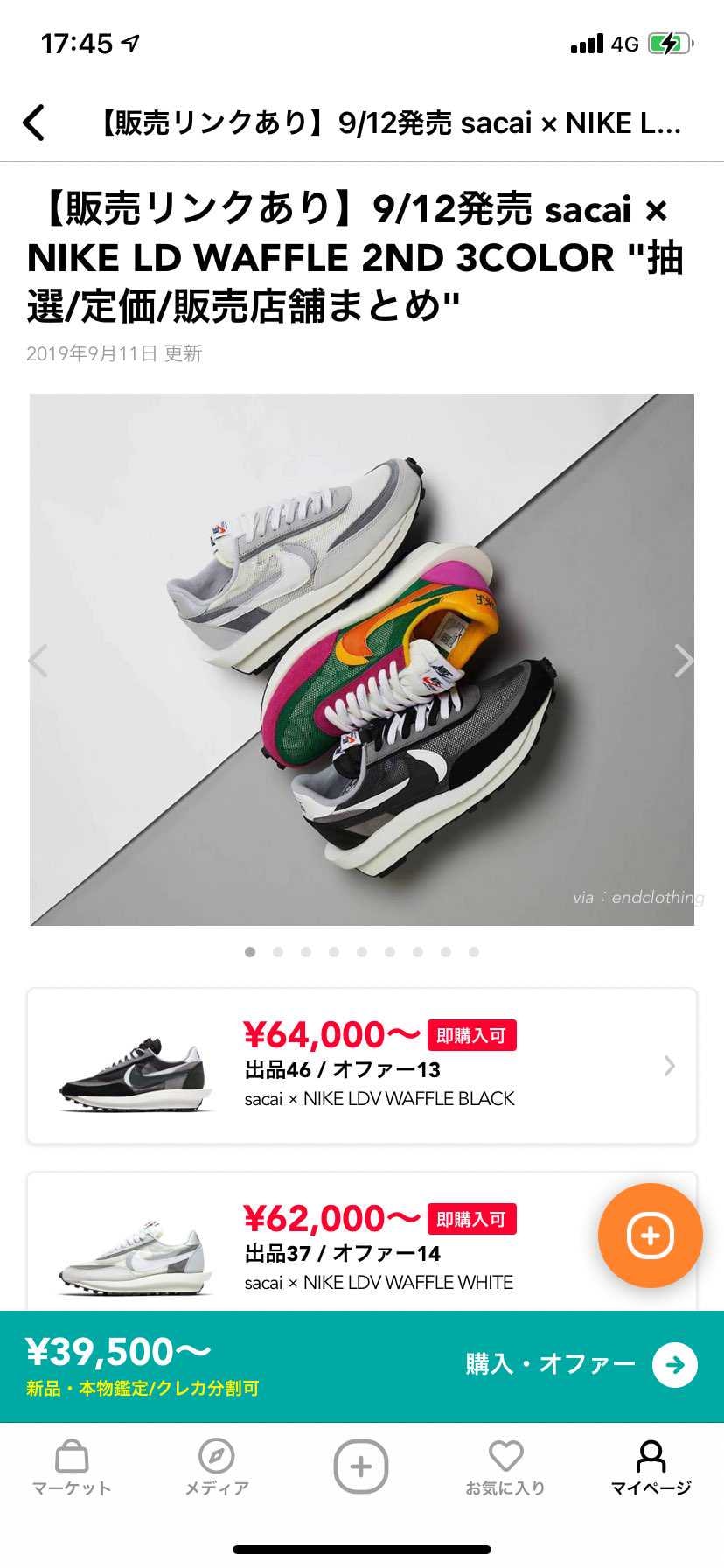Tap the cellular signal strength bars
This screenshot has height=1568, width=724.
[x=588, y=44]
